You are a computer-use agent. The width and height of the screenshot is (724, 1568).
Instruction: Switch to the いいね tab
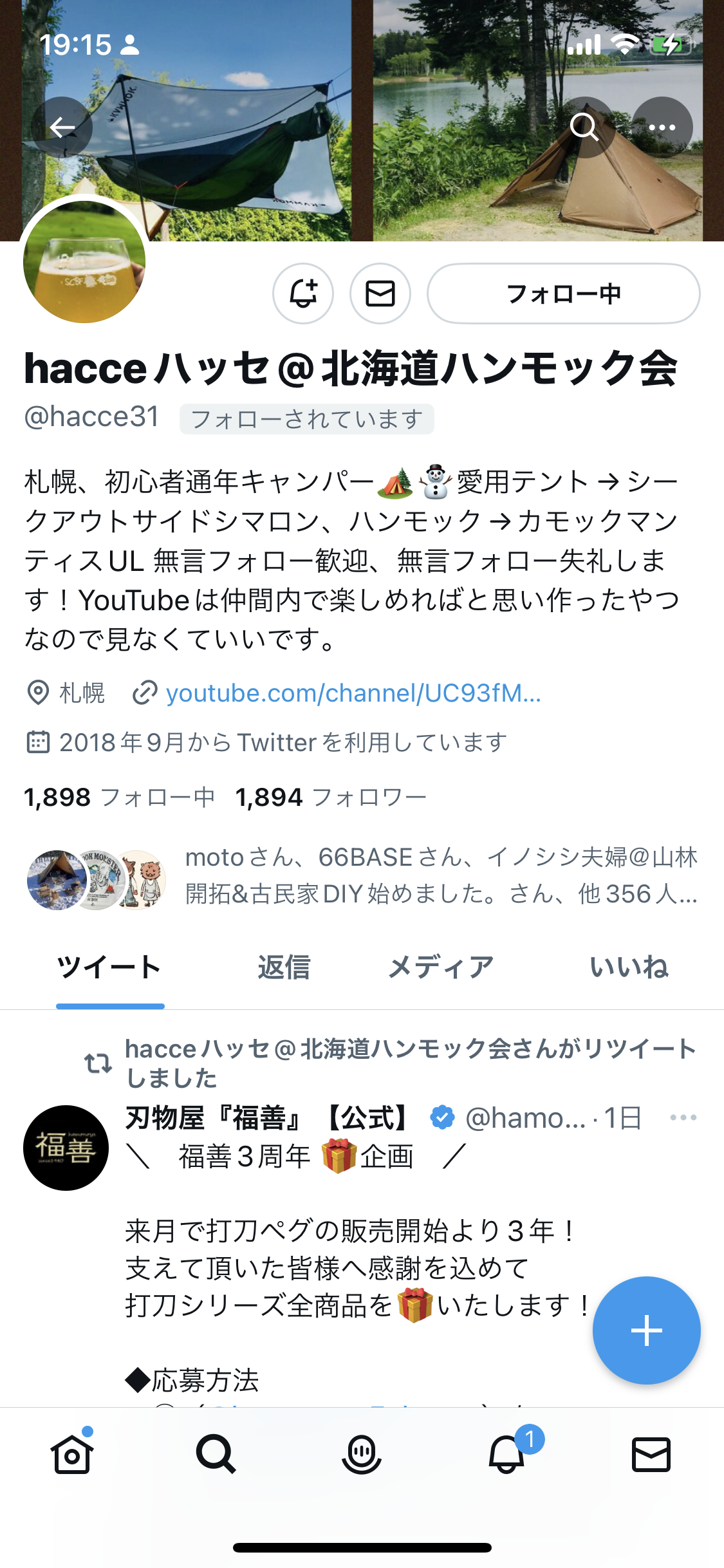(x=629, y=967)
